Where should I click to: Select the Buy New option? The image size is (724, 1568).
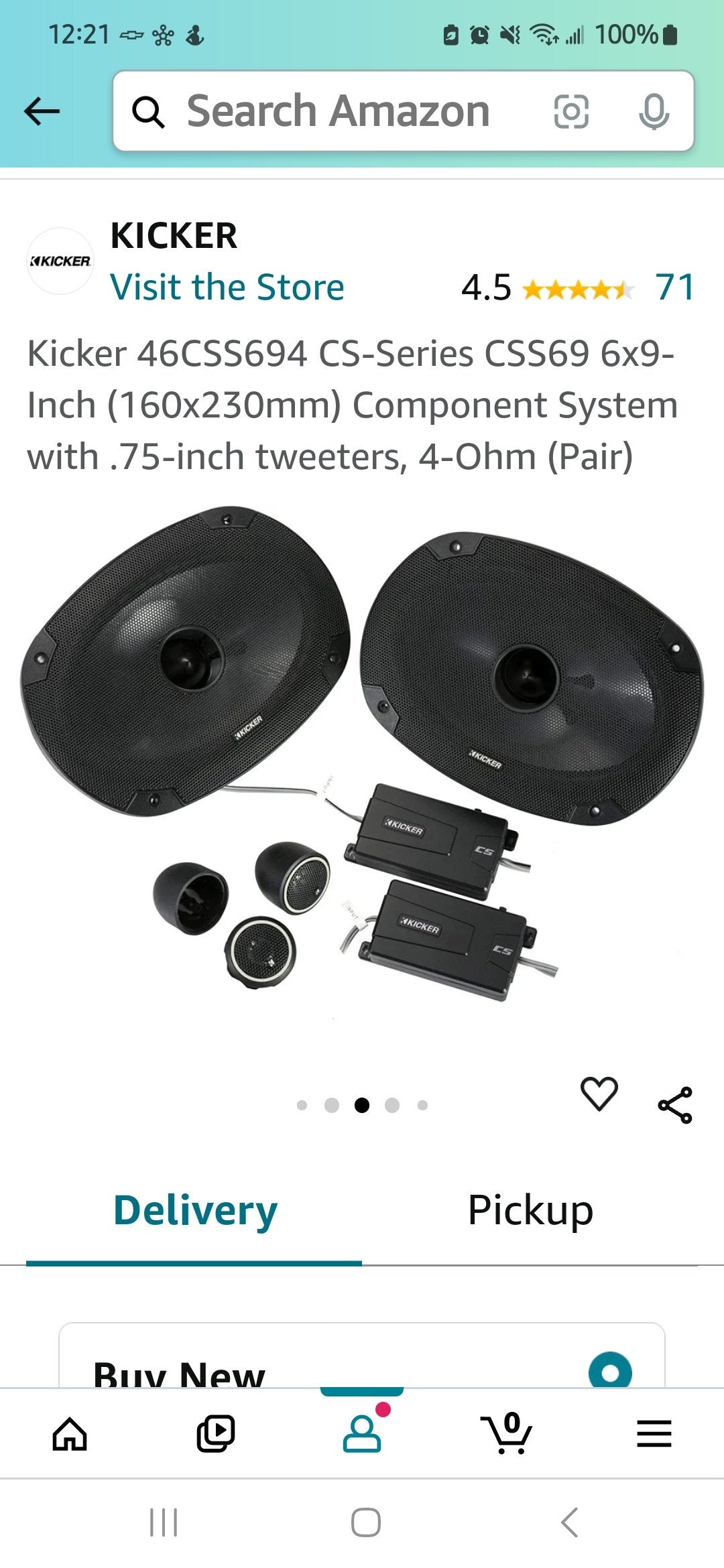[x=609, y=1370]
